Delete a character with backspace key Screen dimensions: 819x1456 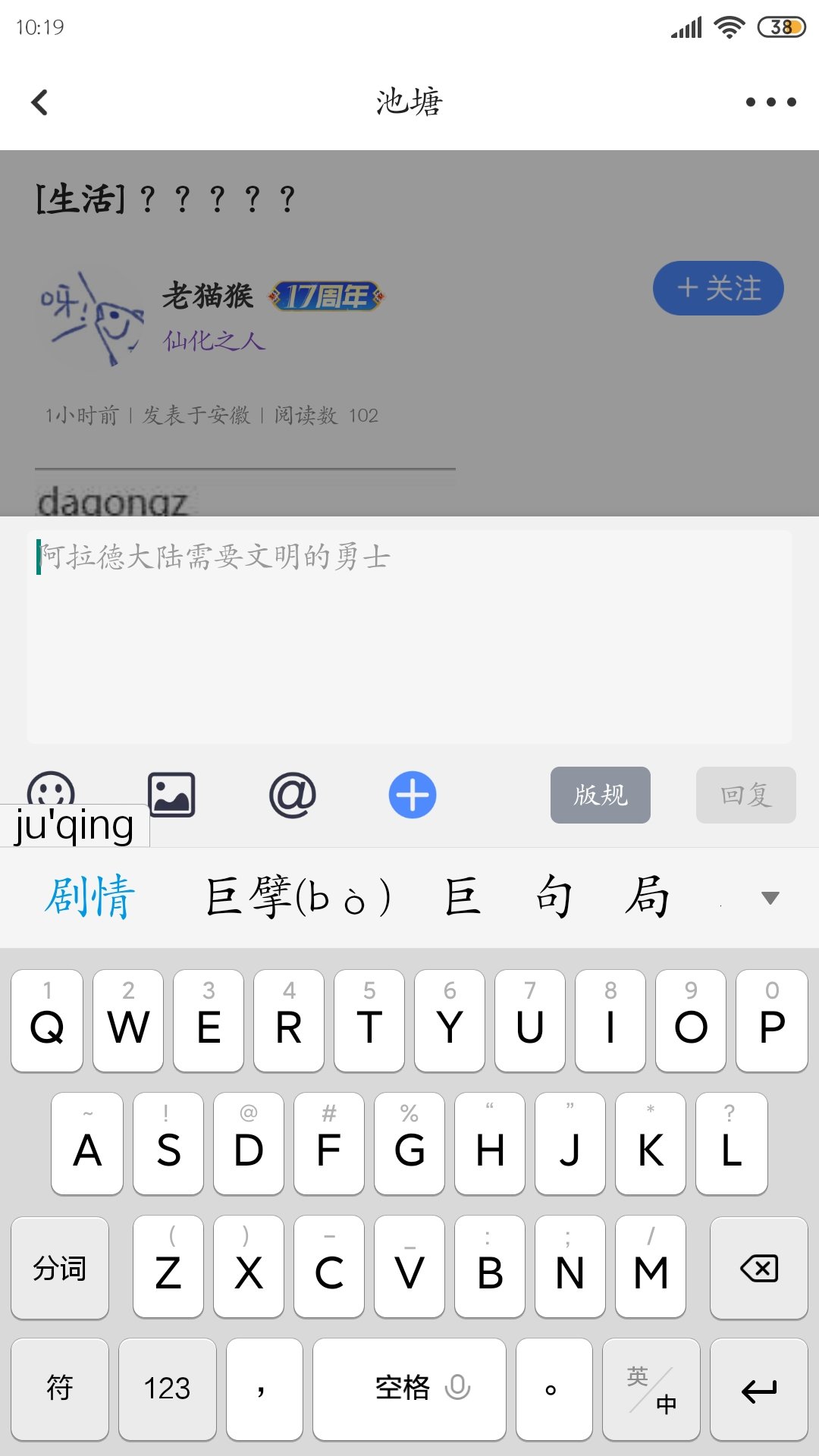758,1268
